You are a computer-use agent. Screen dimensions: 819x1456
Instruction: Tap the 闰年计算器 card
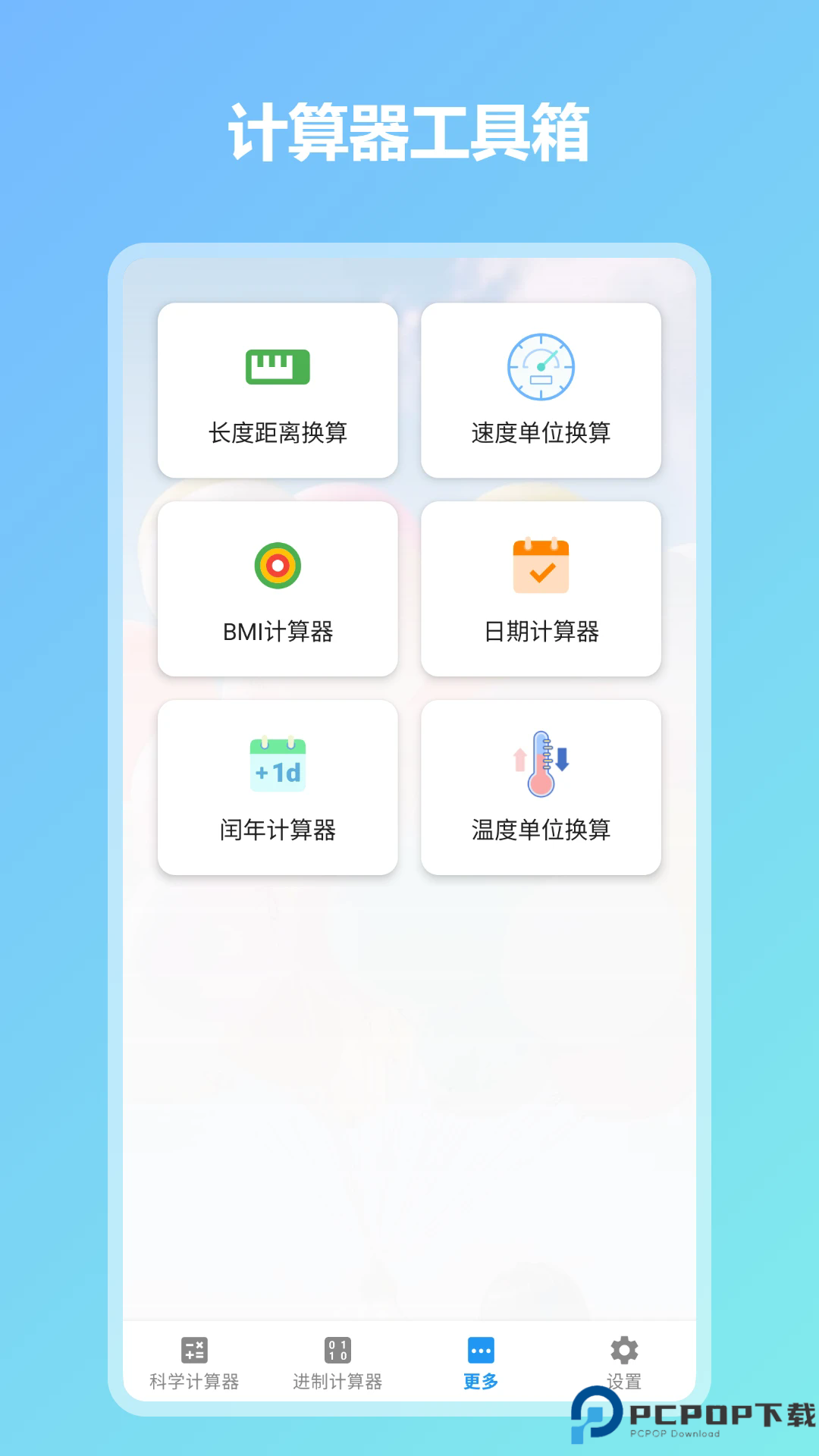click(x=277, y=787)
